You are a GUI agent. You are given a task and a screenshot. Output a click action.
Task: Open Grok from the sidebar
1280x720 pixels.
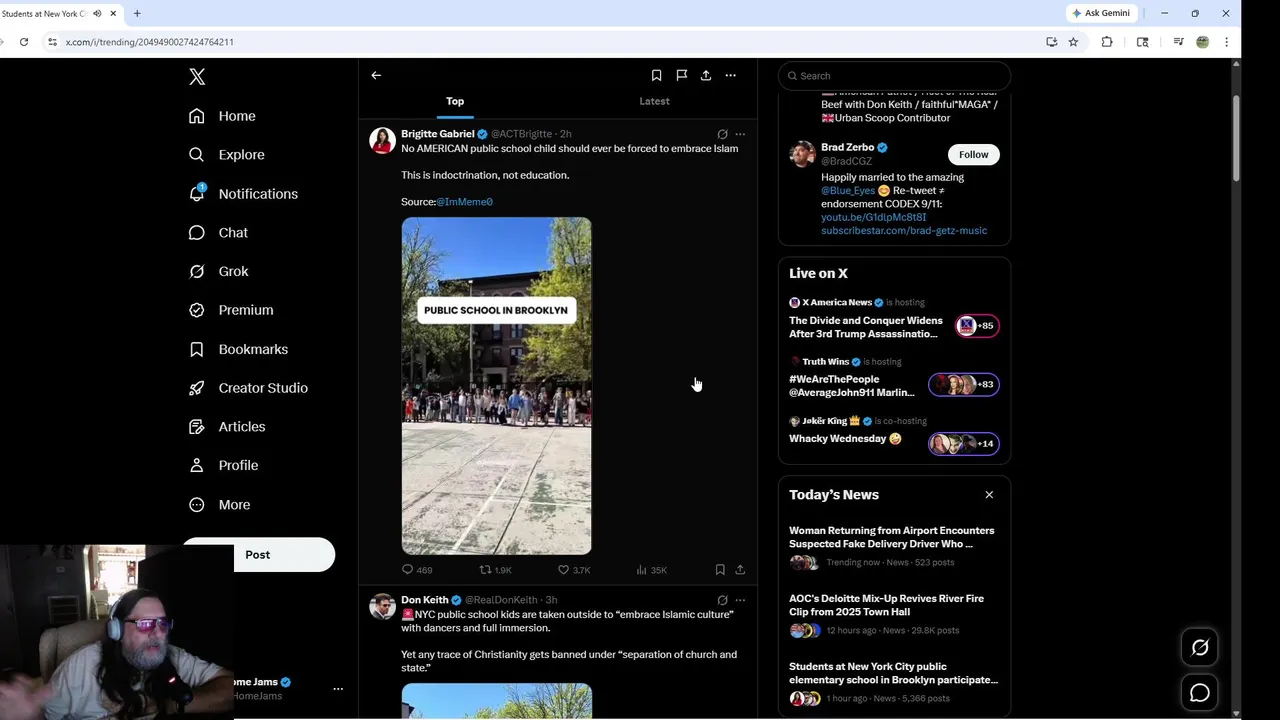tap(233, 271)
